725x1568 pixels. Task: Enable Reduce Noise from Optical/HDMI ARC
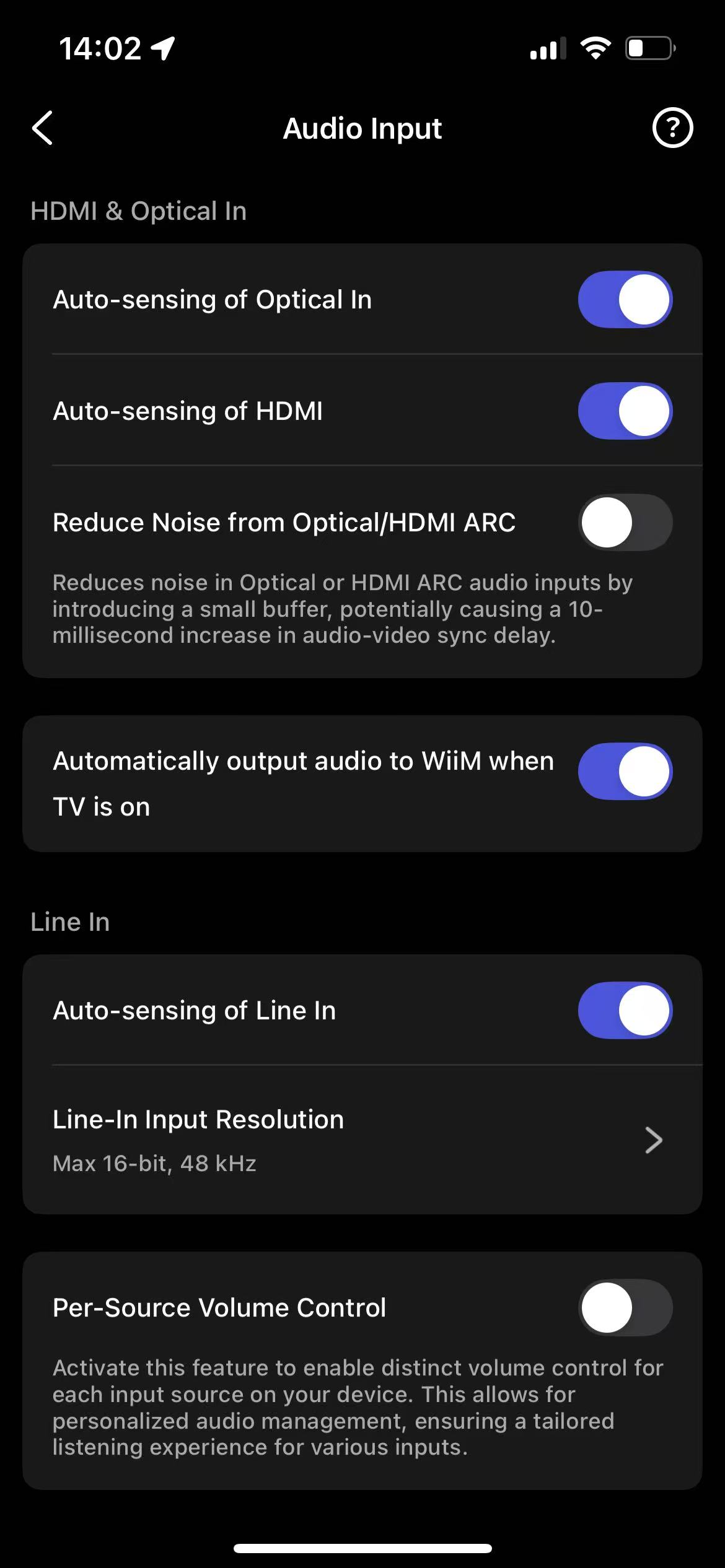[x=625, y=523]
